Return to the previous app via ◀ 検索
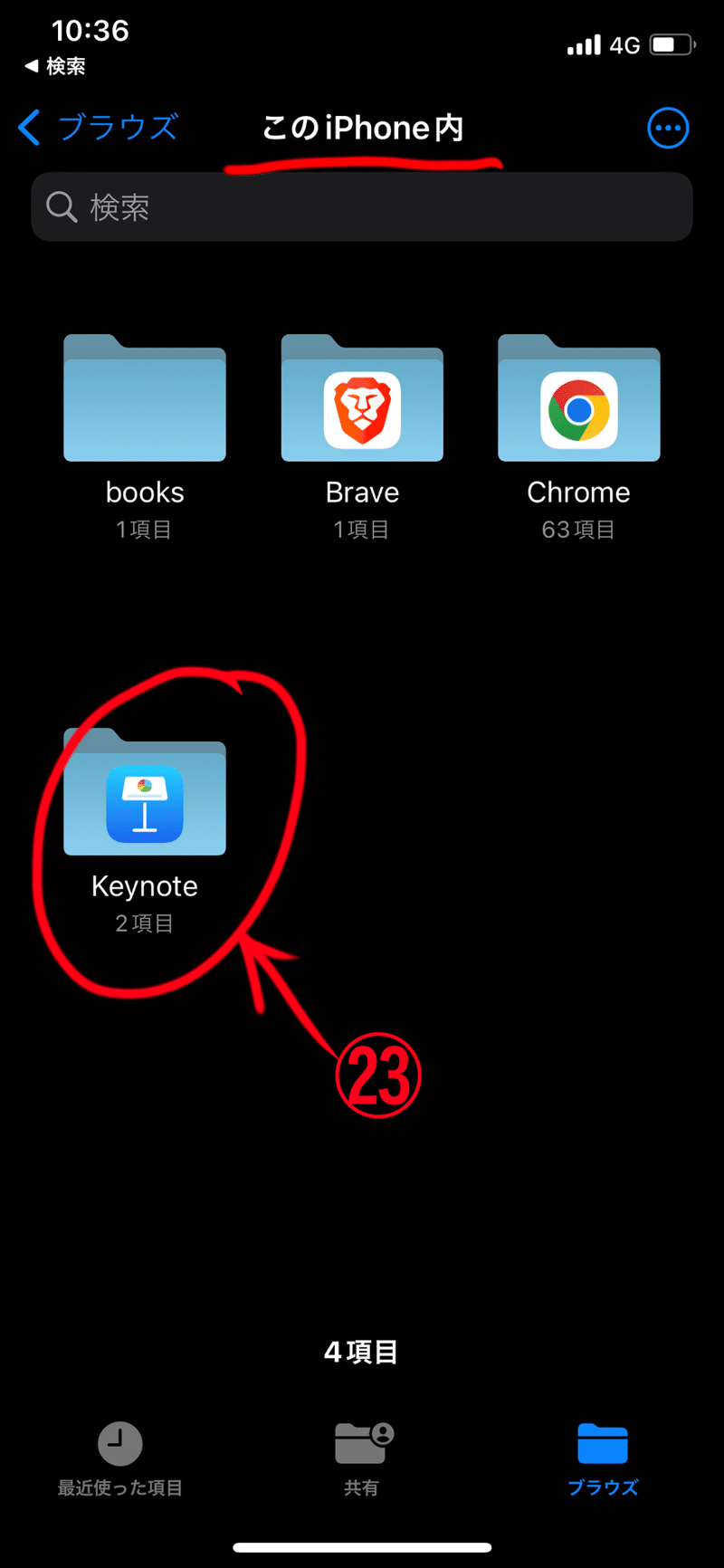Viewport: 724px width, 1568px height. 55,66
